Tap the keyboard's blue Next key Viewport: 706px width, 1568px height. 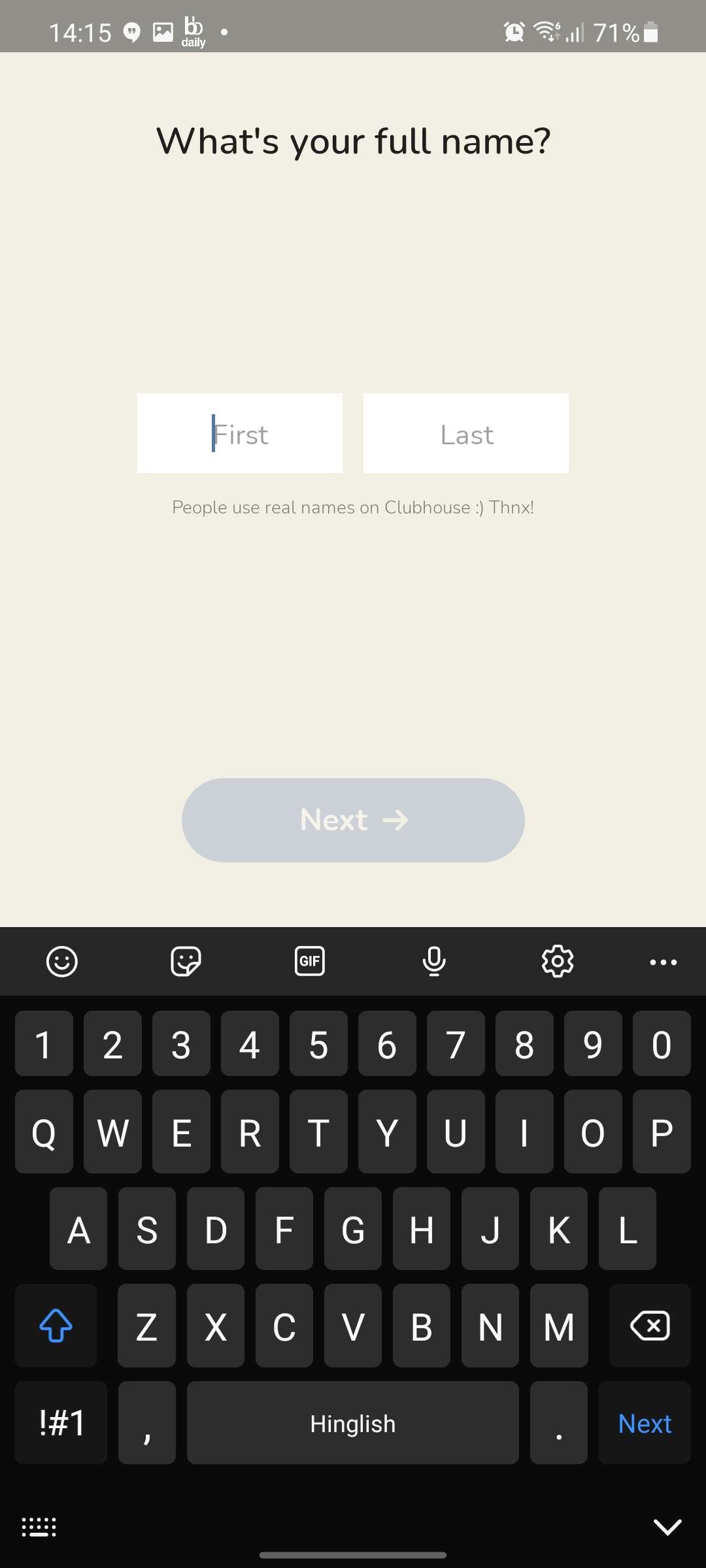(x=645, y=1423)
